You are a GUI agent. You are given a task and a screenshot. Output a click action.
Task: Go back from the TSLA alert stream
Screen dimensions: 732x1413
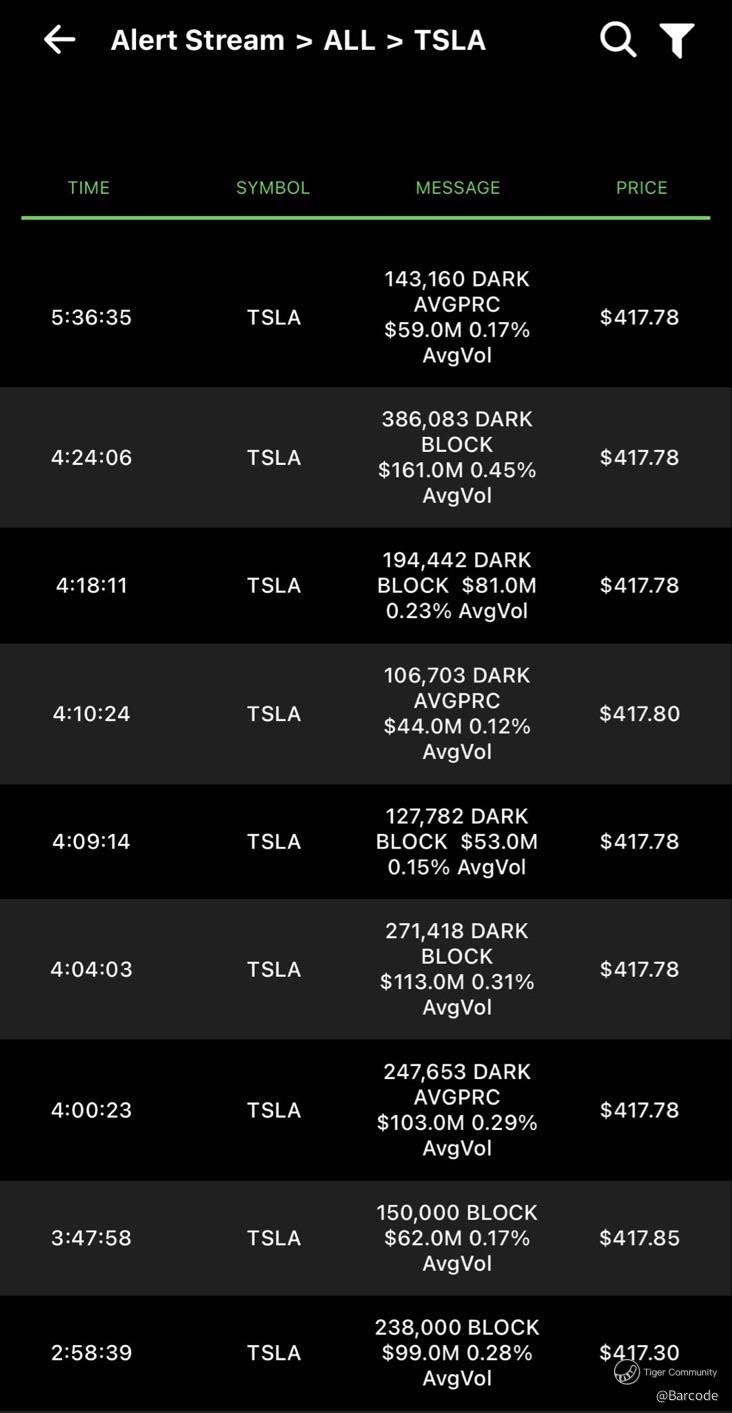pyautogui.click(x=60, y=40)
